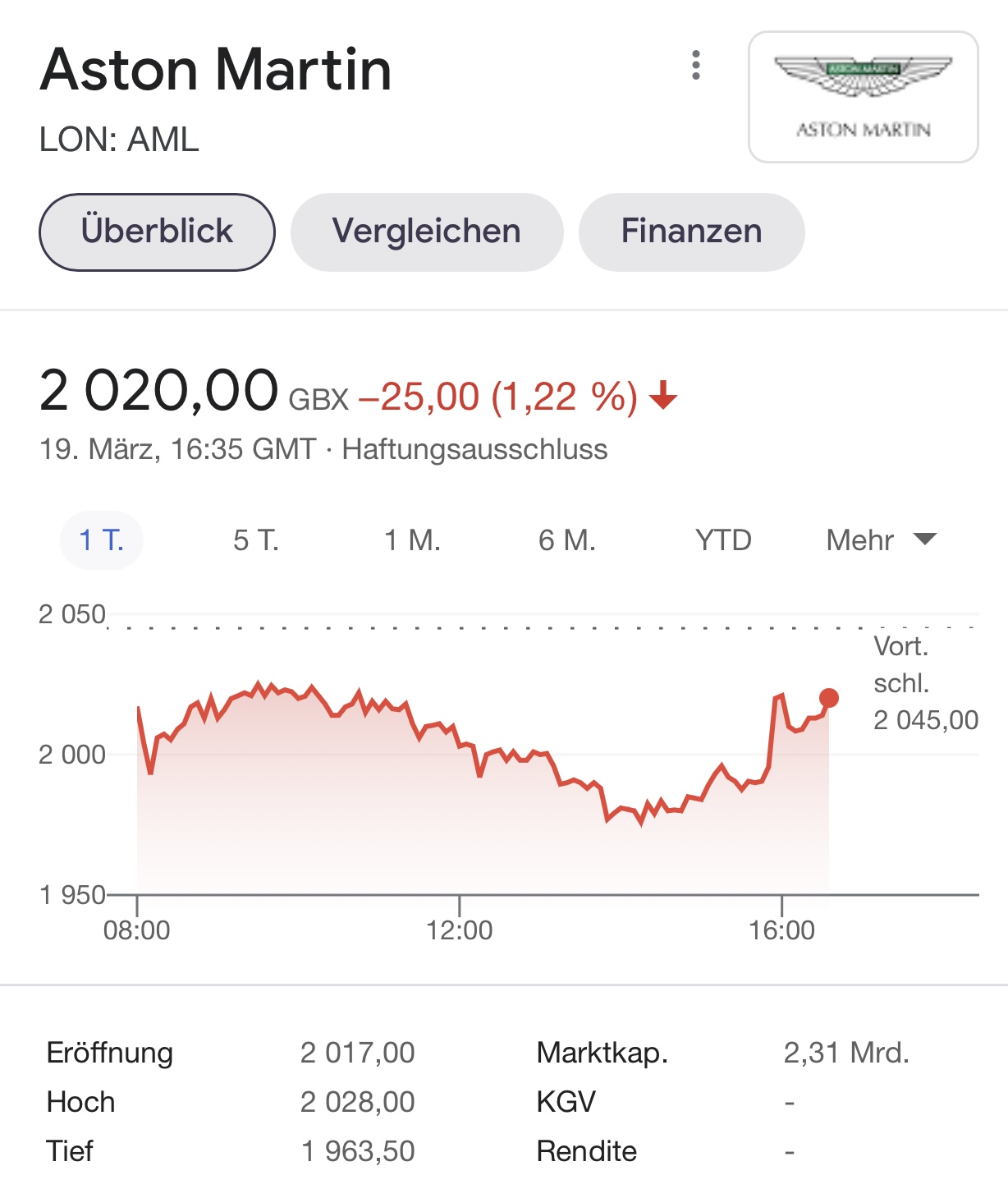The height and width of the screenshot is (1189, 1008).
Task: Open the Finanzen chip
Action: [691, 232]
